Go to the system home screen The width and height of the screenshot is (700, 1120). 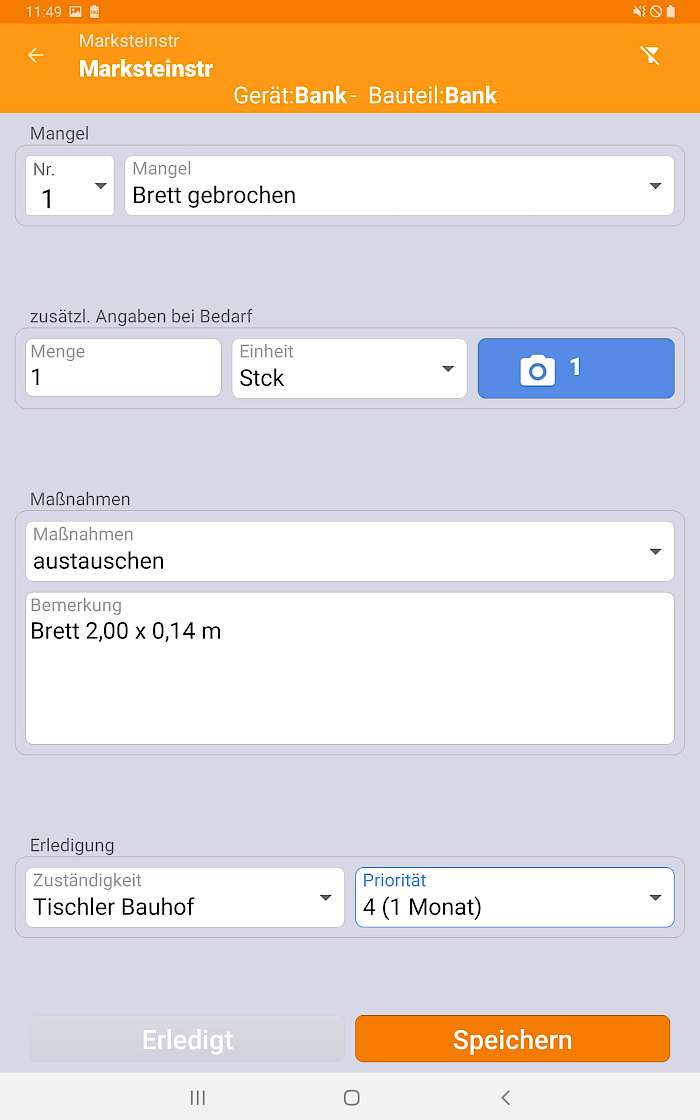(x=351, y=1098)
